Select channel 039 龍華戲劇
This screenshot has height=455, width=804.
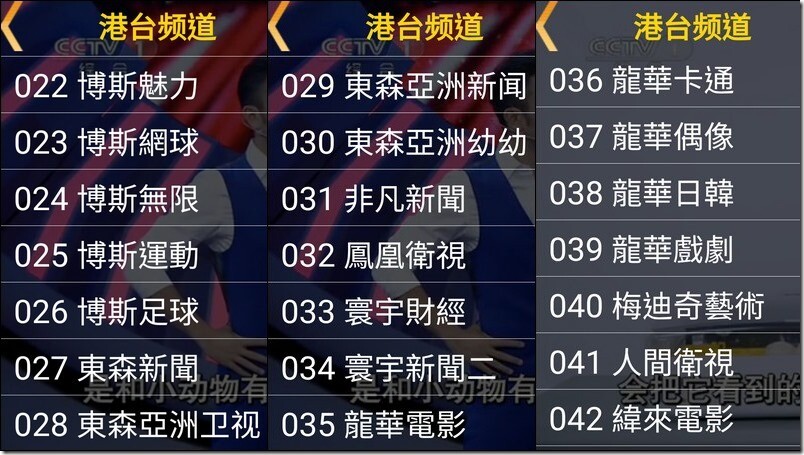pos(641,248)
